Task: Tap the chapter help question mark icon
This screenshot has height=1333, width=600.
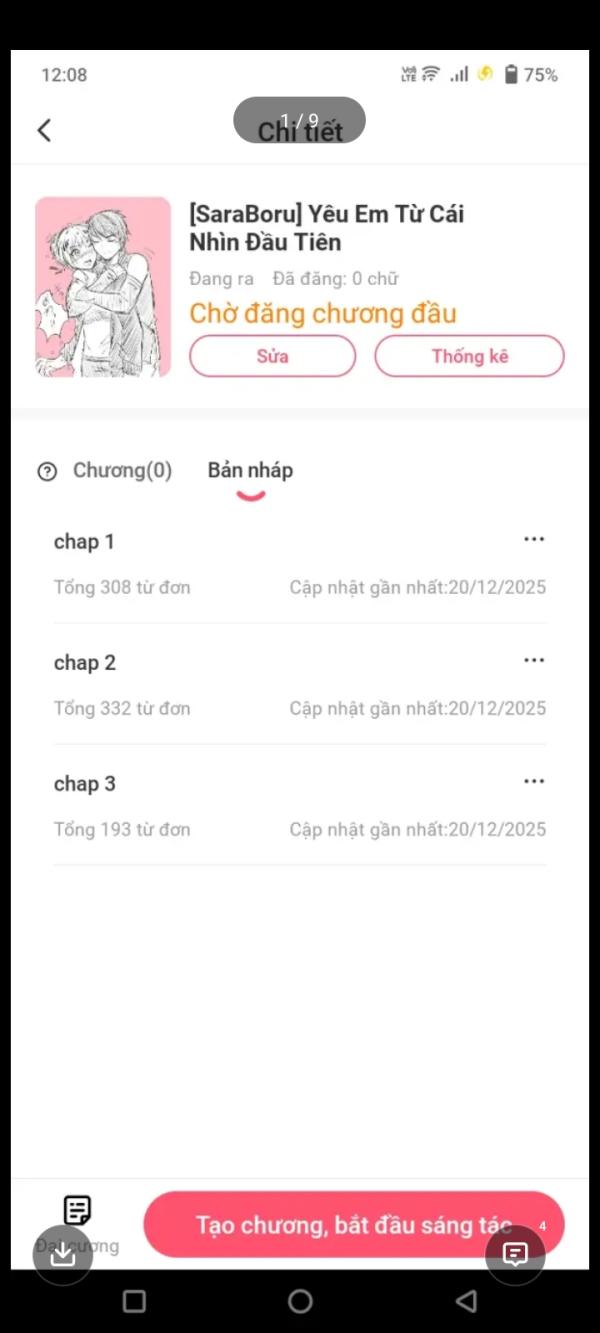Action: click(x=47, y=472)
